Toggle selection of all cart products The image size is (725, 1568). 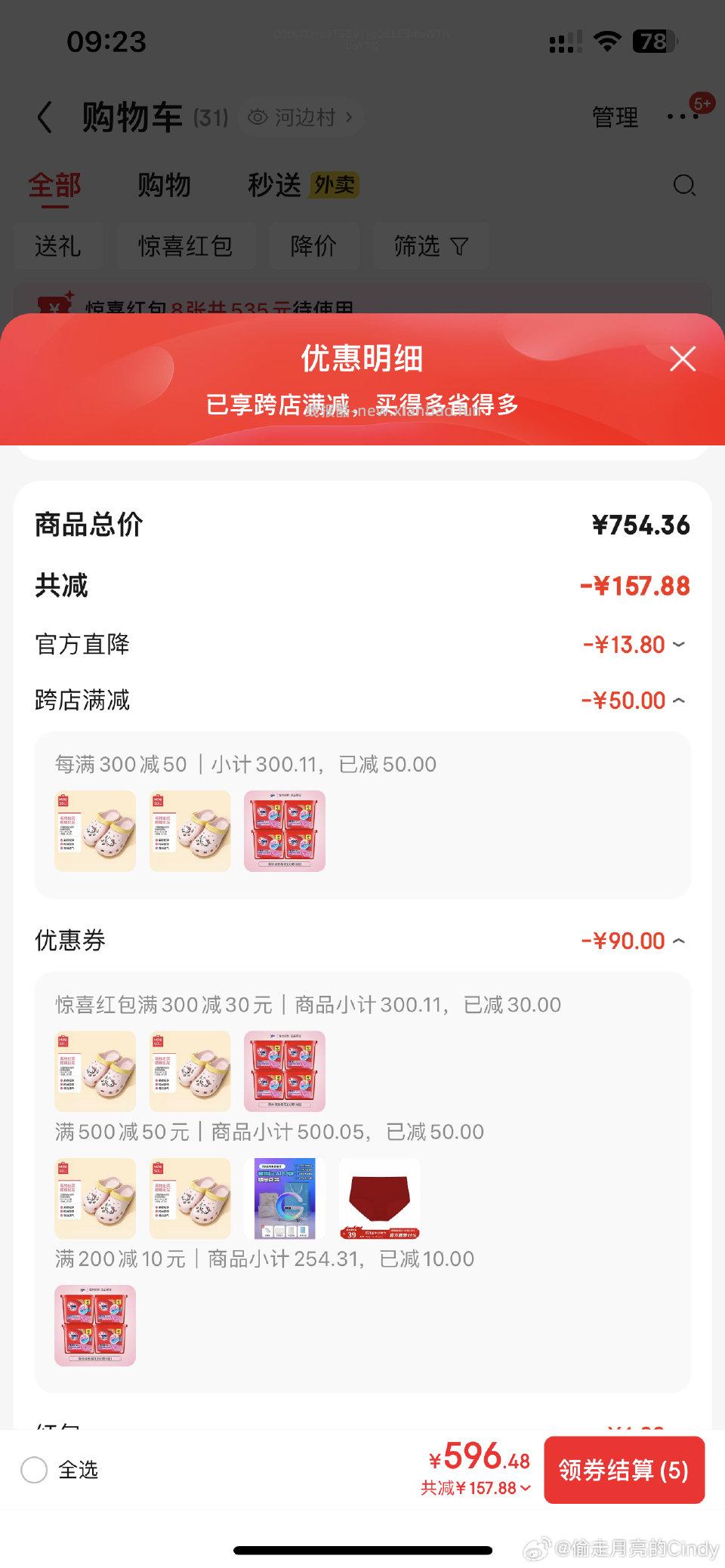34,1471
